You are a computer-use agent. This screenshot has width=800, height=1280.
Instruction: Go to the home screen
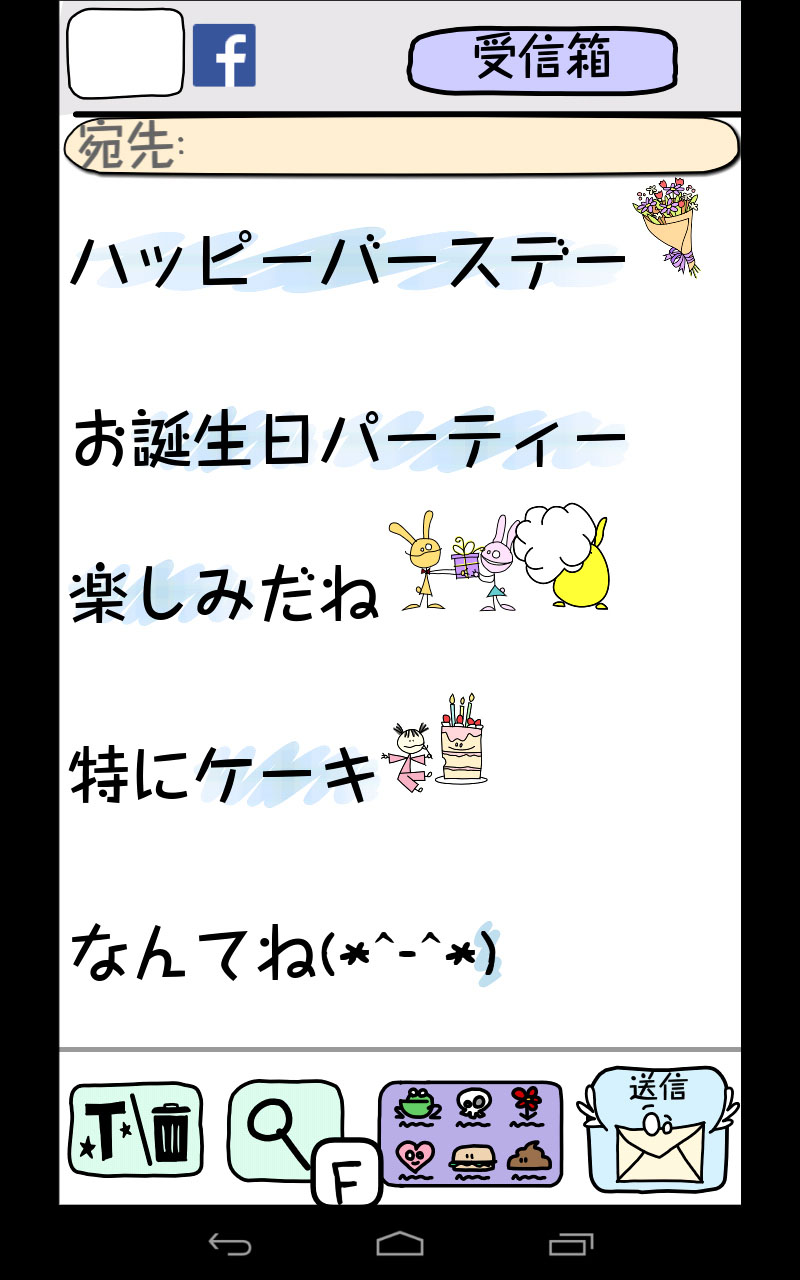coord(400,1244)
